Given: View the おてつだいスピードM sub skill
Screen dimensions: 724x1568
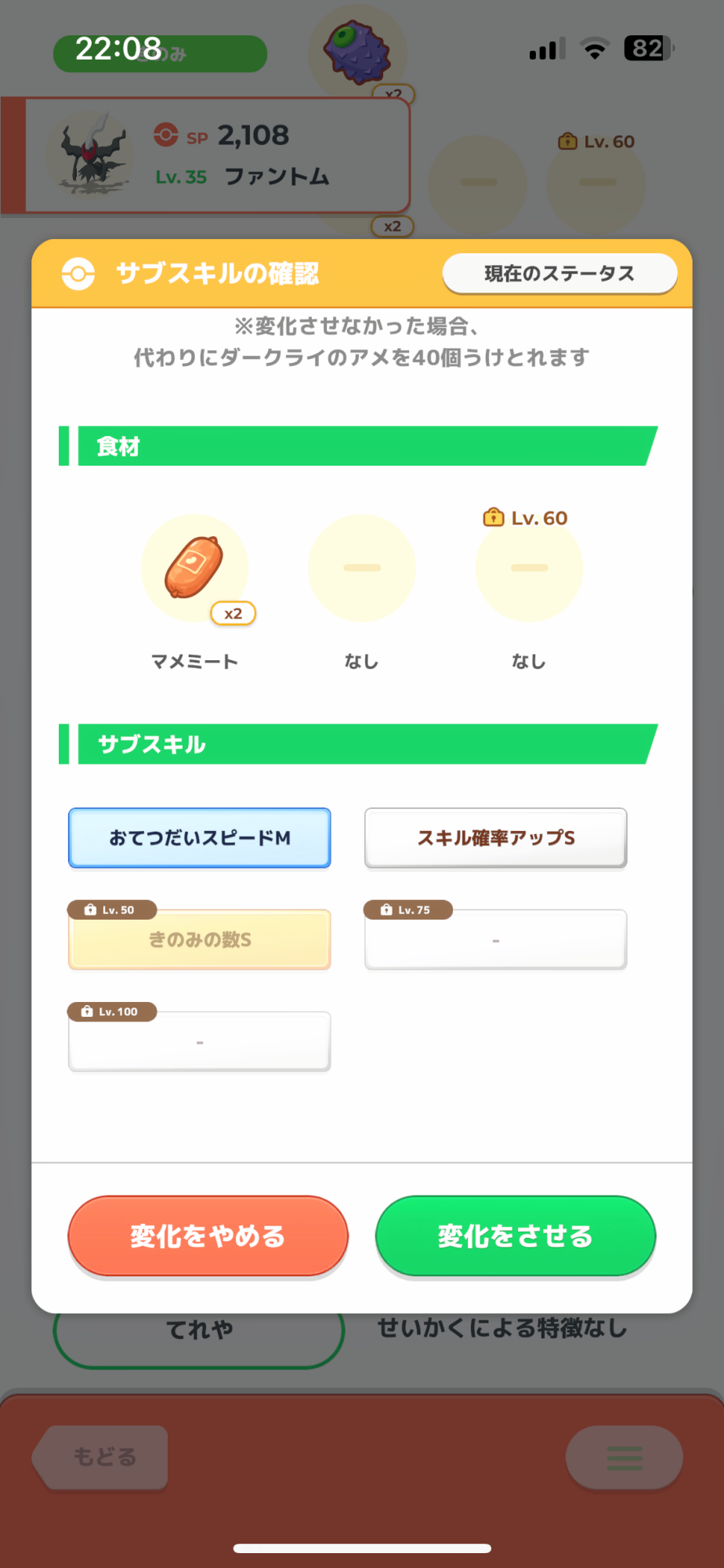Looking at the screenshot, I should 200,838.
